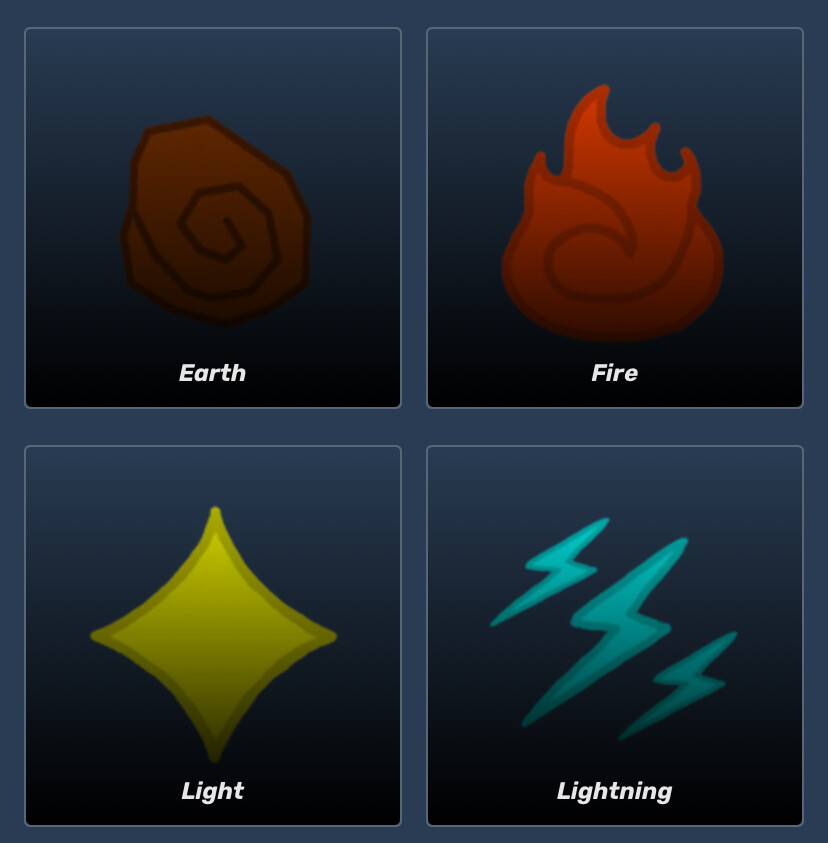Choose the Light element card
Image resolution: width=828 pixels, height=843 pixels.
213,636
